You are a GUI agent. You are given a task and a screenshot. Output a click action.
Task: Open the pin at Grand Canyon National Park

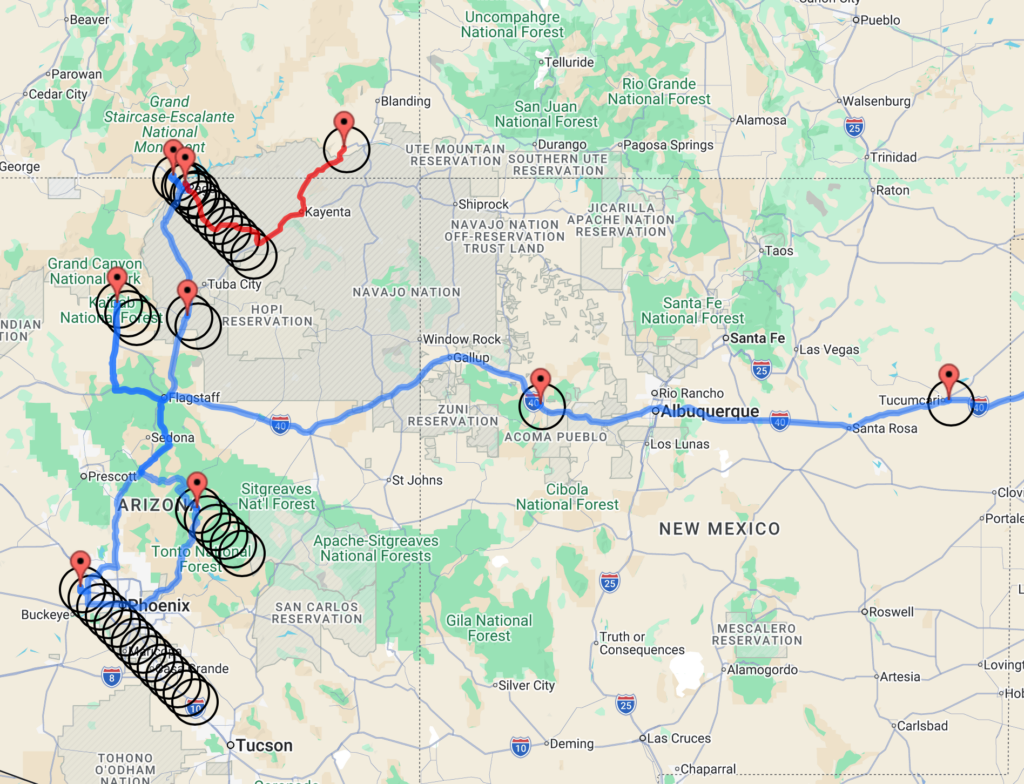point(117,282)
